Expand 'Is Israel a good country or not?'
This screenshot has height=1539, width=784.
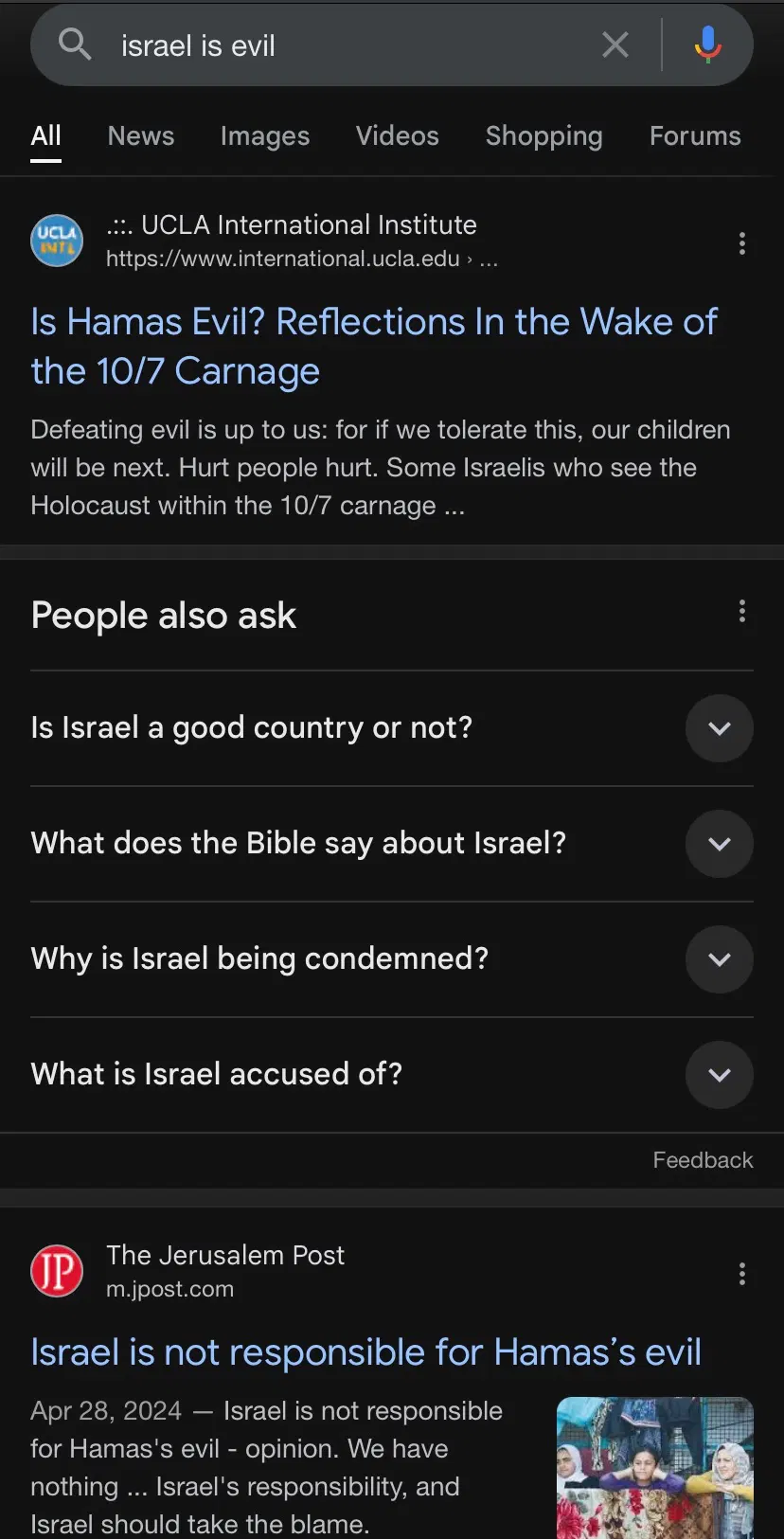click(720, 728)
